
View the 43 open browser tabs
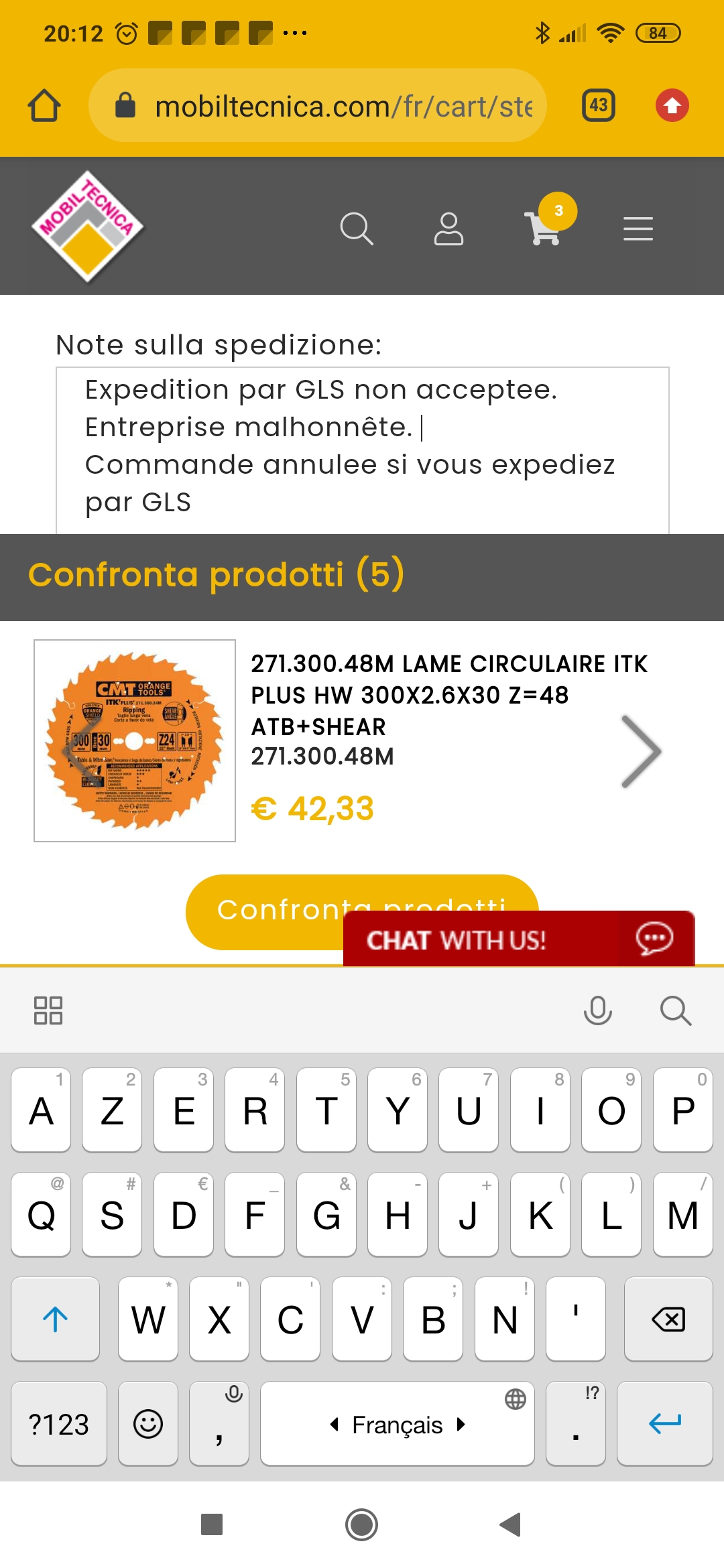pos(599,106)
